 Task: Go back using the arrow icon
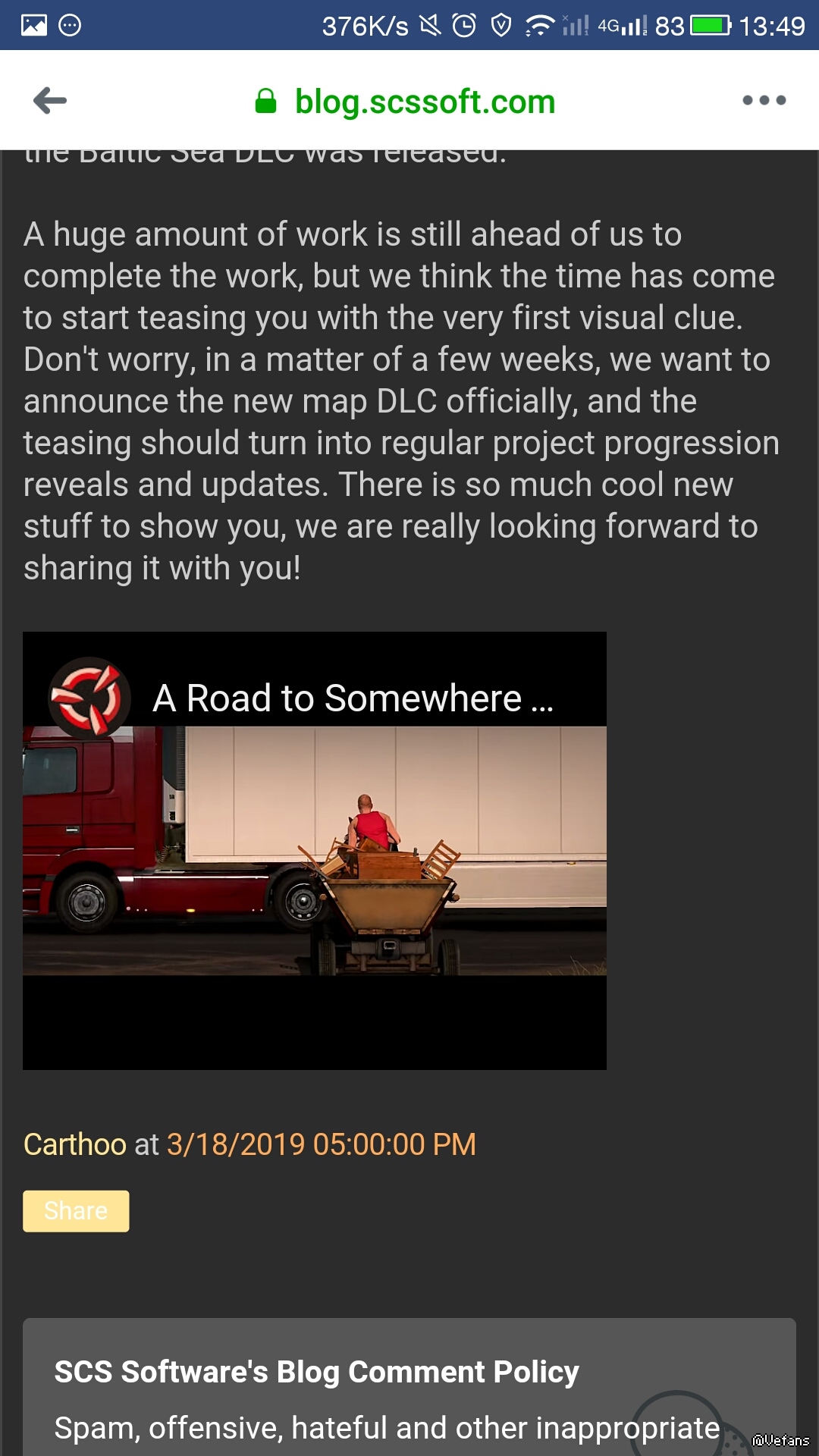(x=50, y=100)
